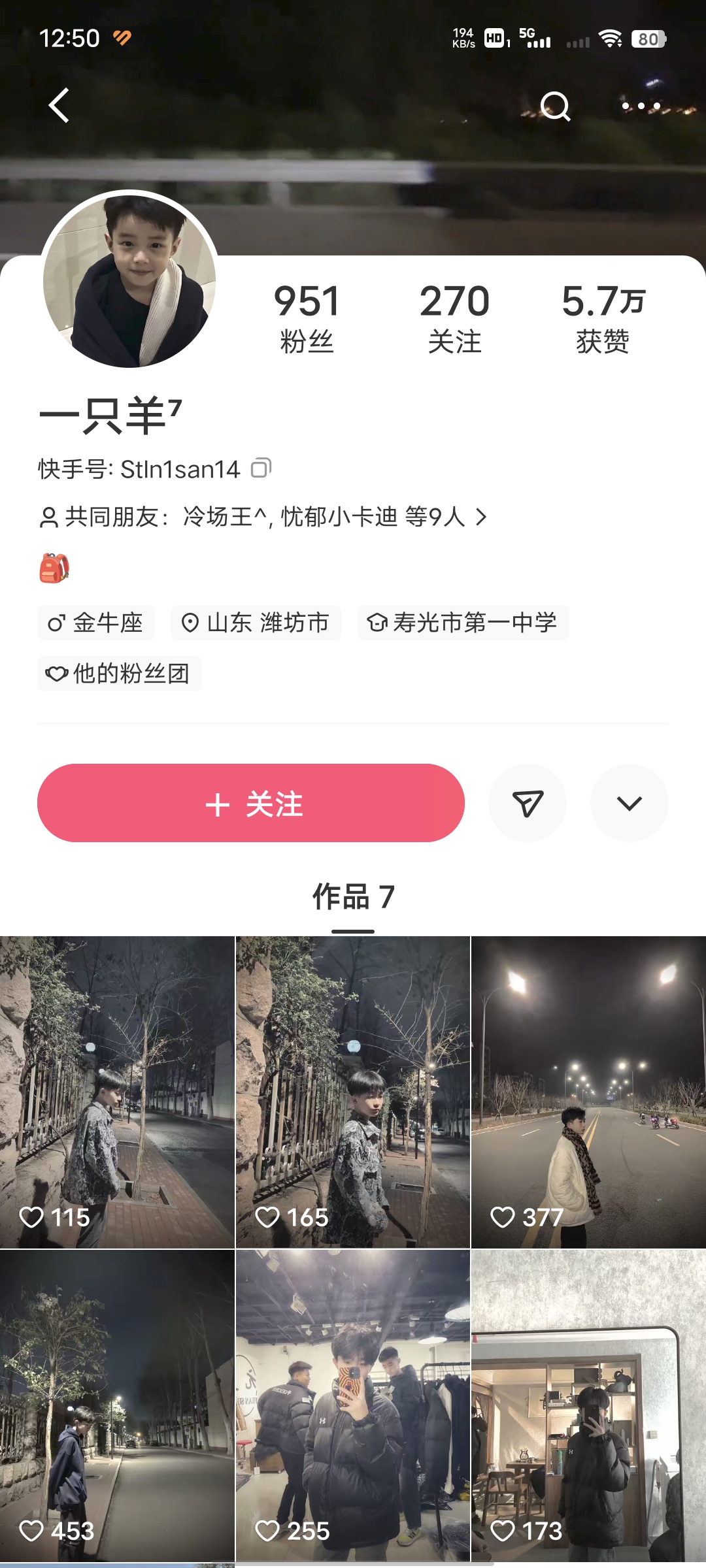Open the three-dot overflow menu
Viewport: 706px width, 1568px height.
641,106
